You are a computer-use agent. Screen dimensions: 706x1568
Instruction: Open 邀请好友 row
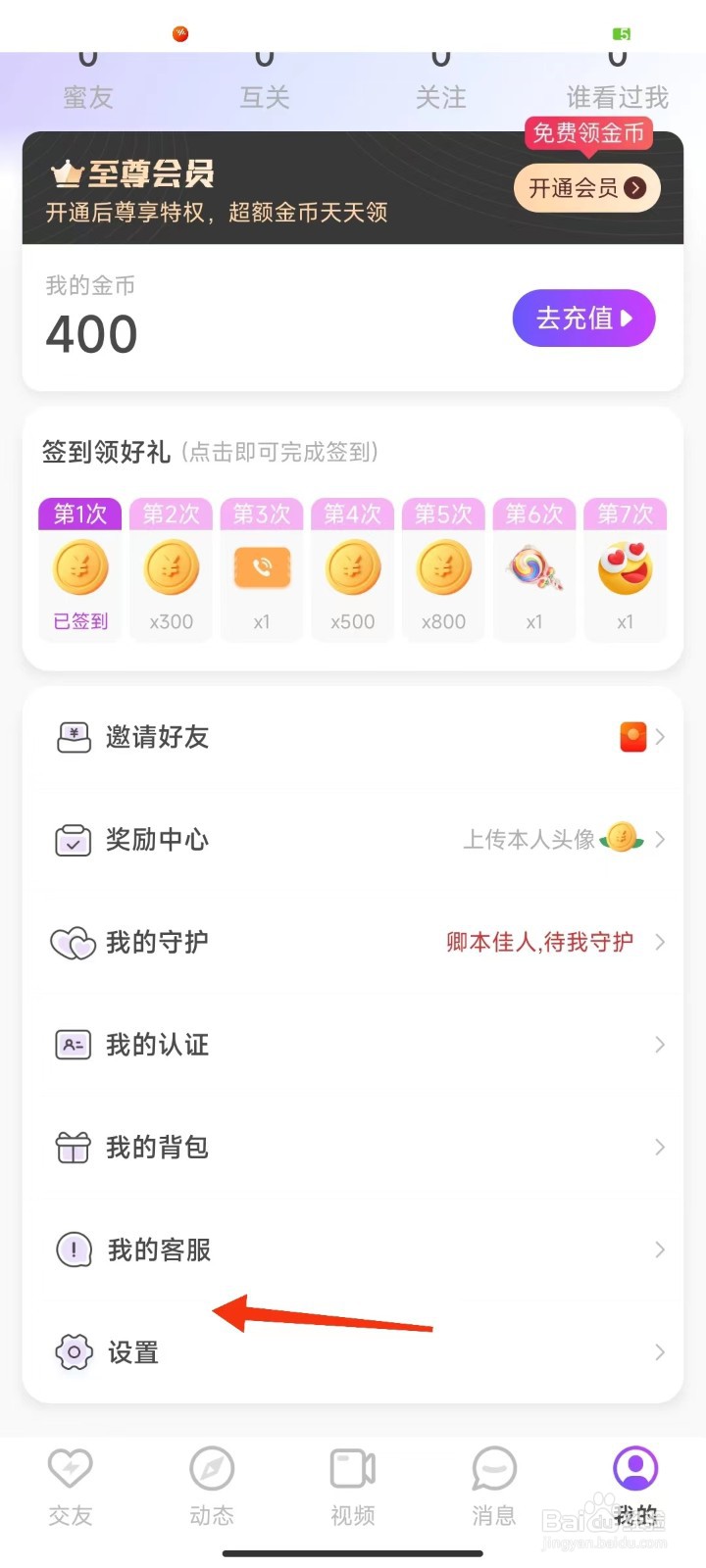[353, 737]
